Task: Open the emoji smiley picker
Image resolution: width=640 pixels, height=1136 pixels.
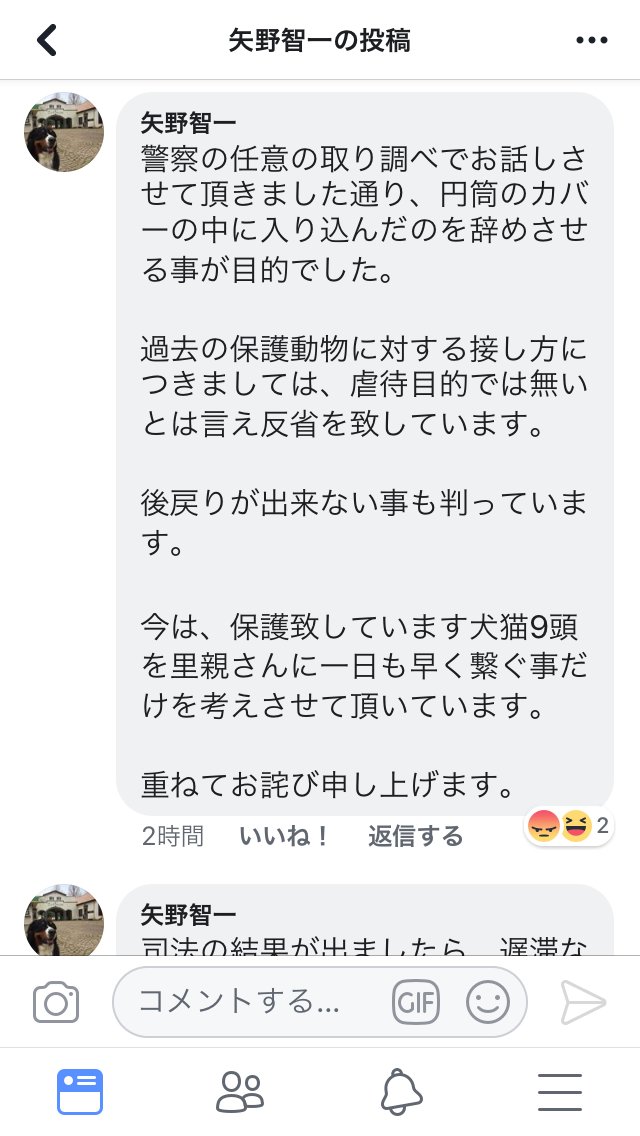Action: [x=488, y=1002]
